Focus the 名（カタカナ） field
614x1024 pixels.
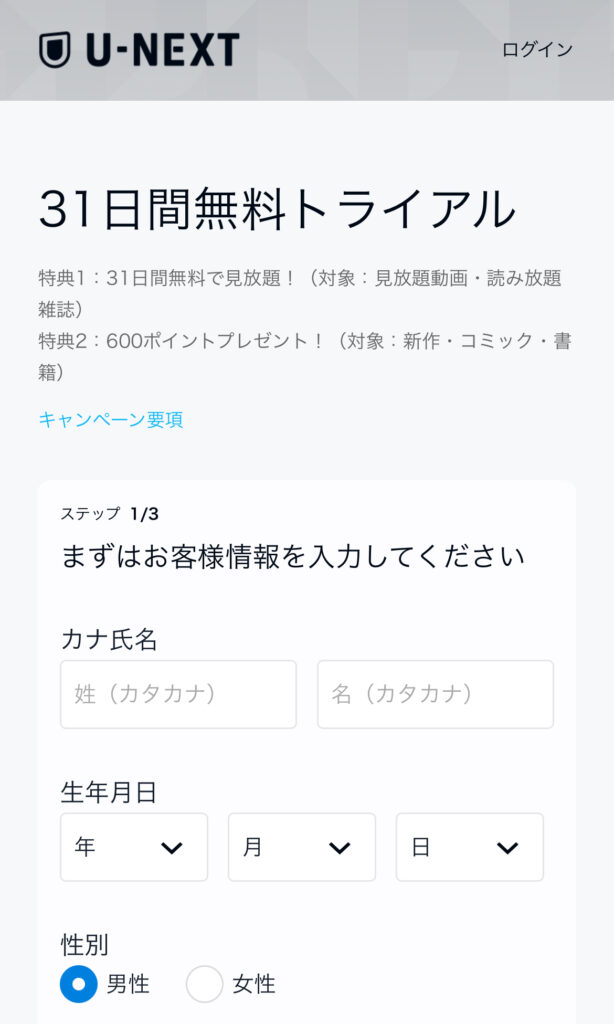click(x=435, y=694)
